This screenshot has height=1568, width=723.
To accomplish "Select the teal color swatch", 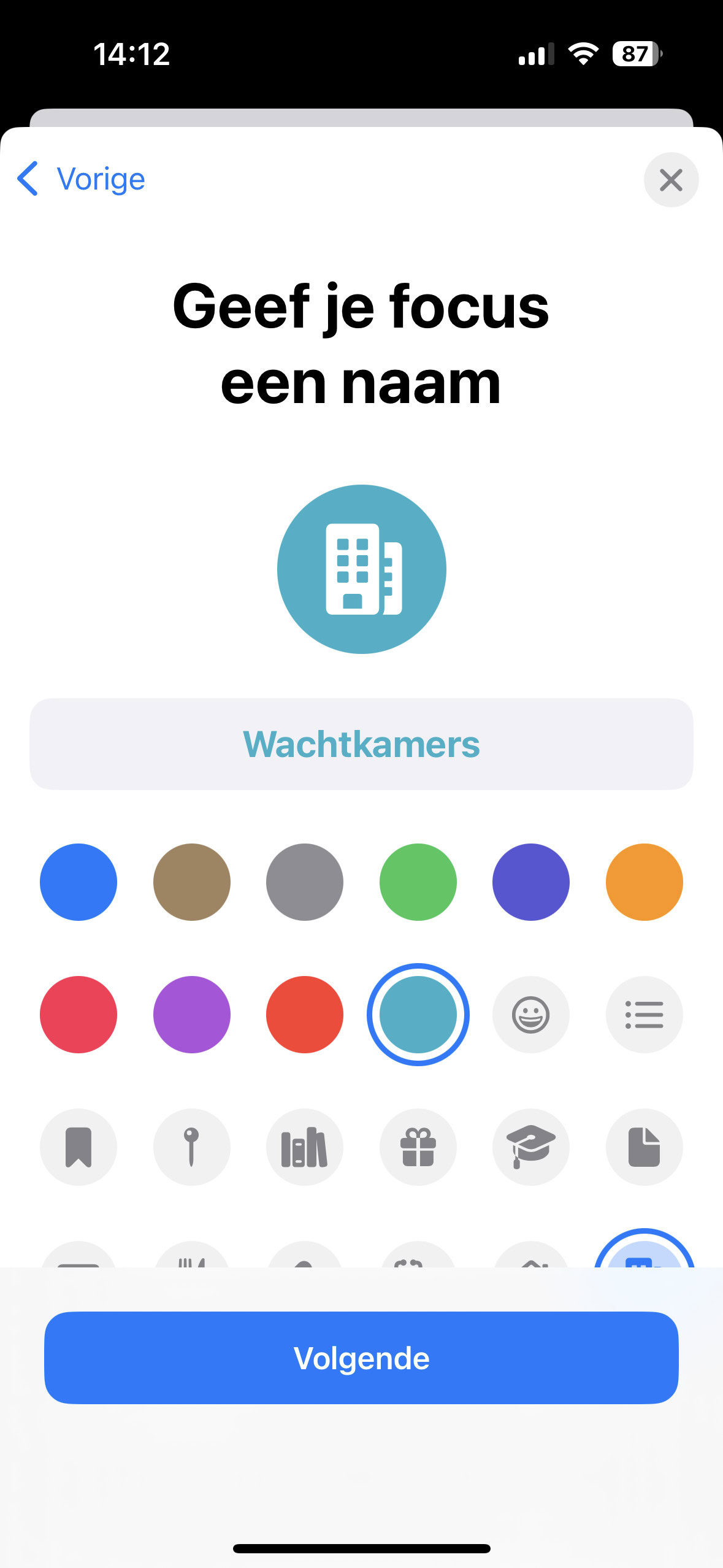I will click(418, 1015).
